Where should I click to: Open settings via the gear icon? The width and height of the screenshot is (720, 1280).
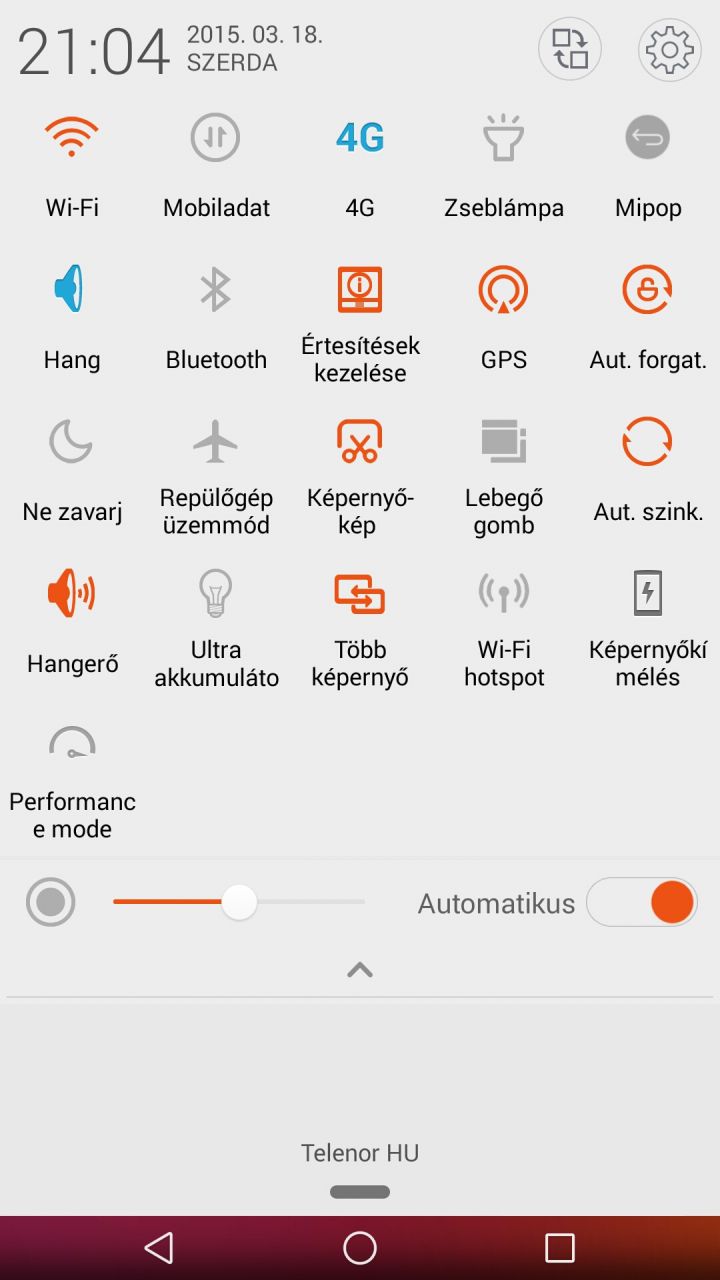pyautogui.click(x=669, y=49)
